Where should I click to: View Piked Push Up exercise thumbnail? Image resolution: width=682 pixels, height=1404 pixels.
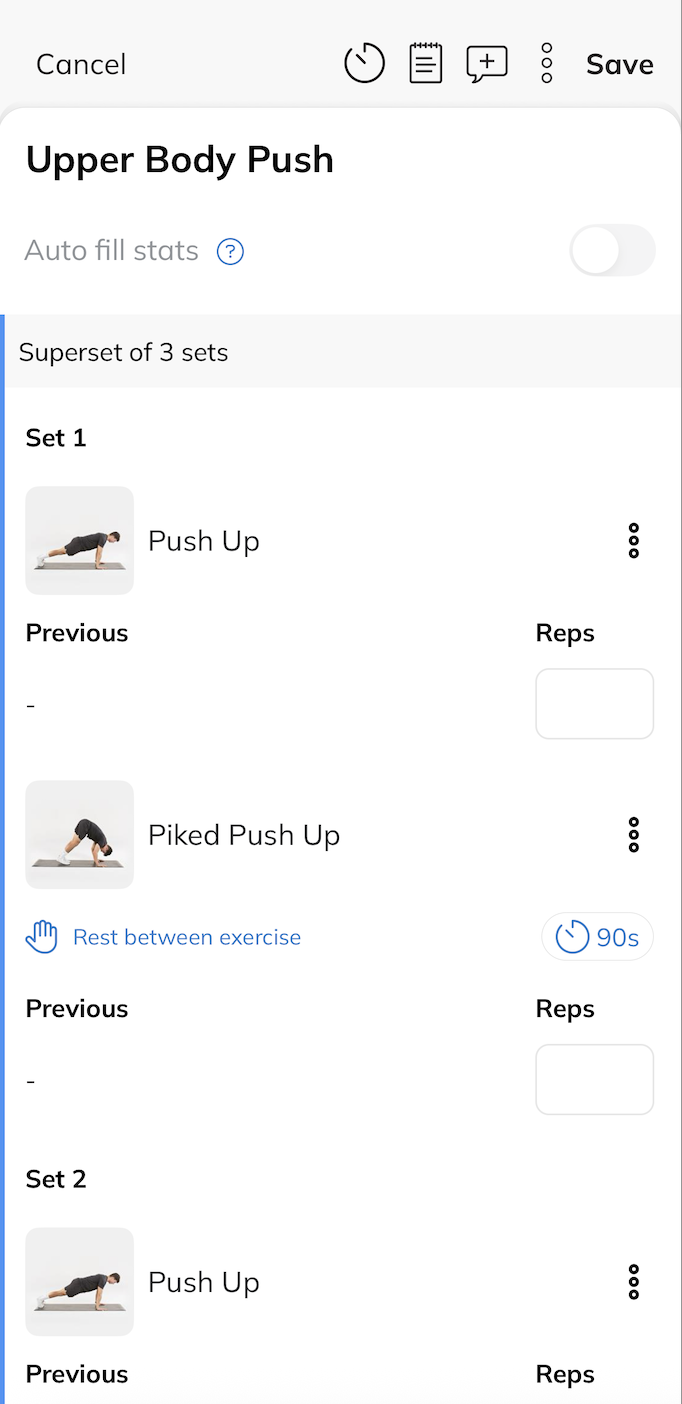click(x=80, y=835)
